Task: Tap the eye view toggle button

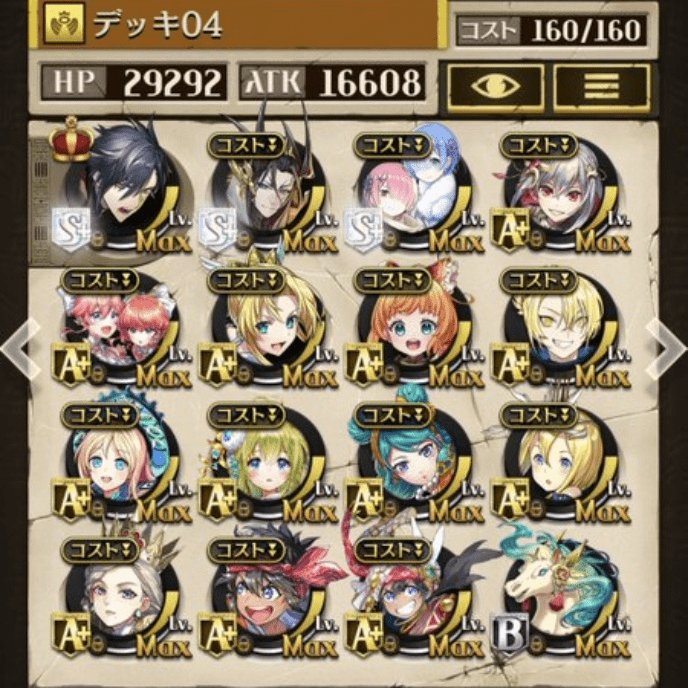Action: point(495,86)
